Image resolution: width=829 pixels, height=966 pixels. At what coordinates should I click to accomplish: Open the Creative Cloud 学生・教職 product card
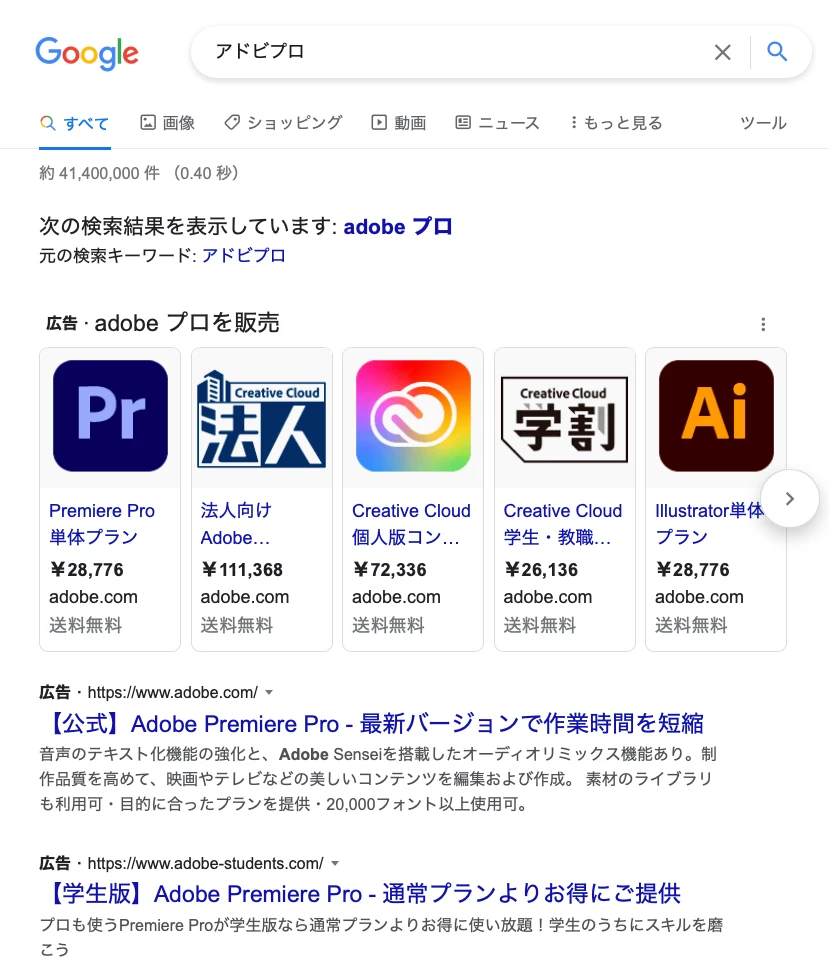(x=565, y=499)
